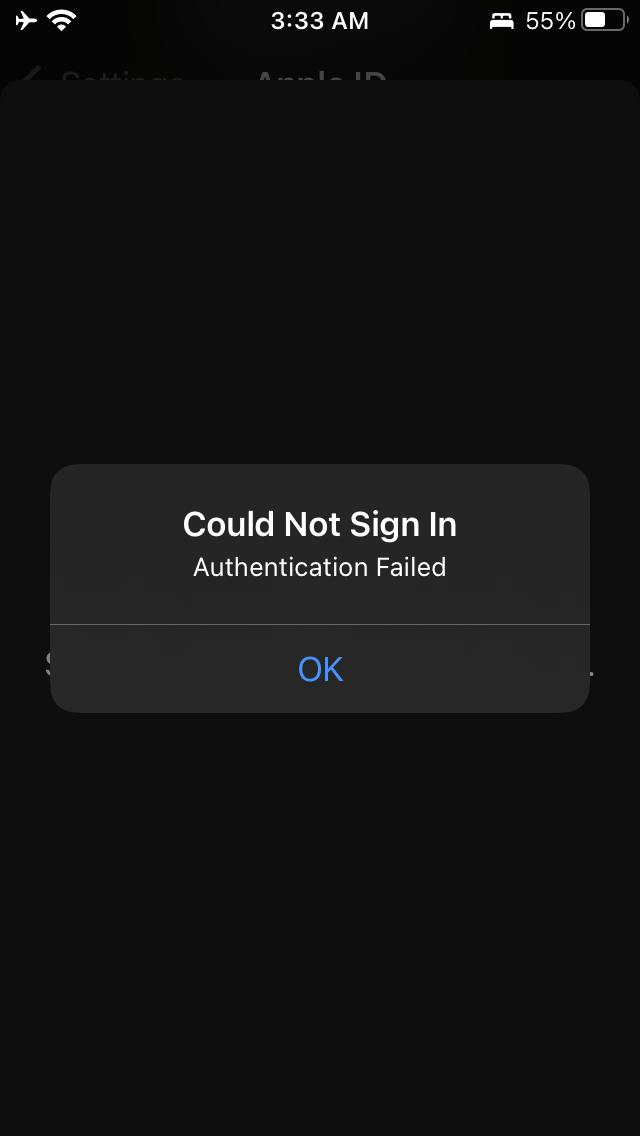Dismiss the sign-in error with OK
Screen dimensions: 640x1136
click(320, 669)
